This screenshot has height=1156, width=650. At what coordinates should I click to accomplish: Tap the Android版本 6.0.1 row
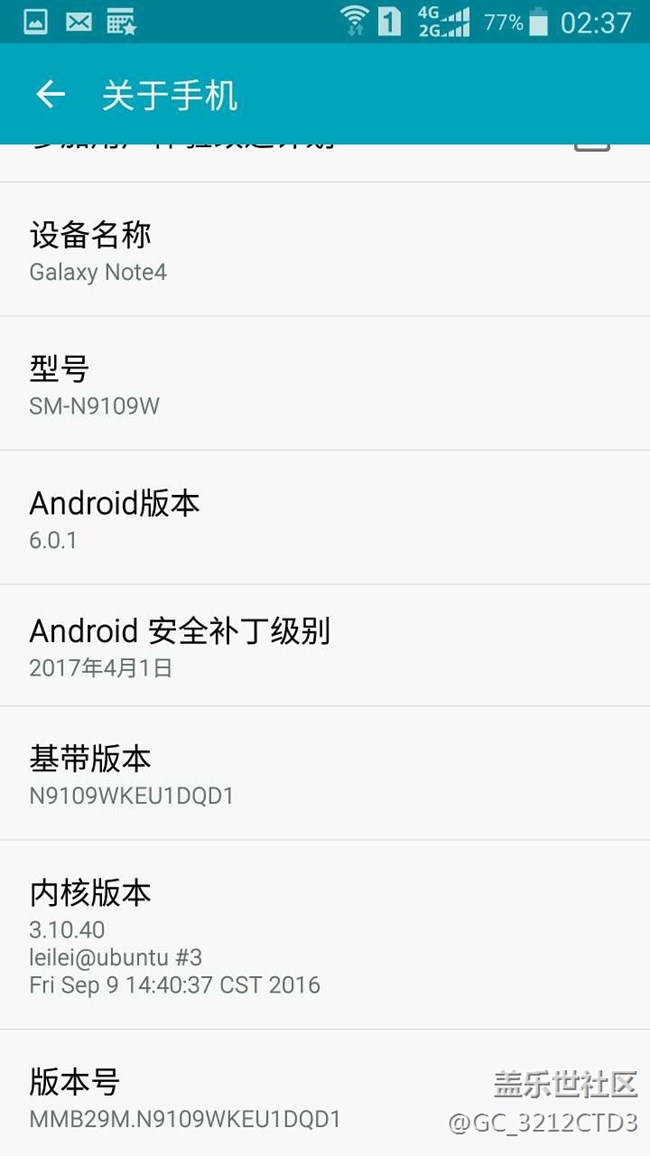click(325, 518)
